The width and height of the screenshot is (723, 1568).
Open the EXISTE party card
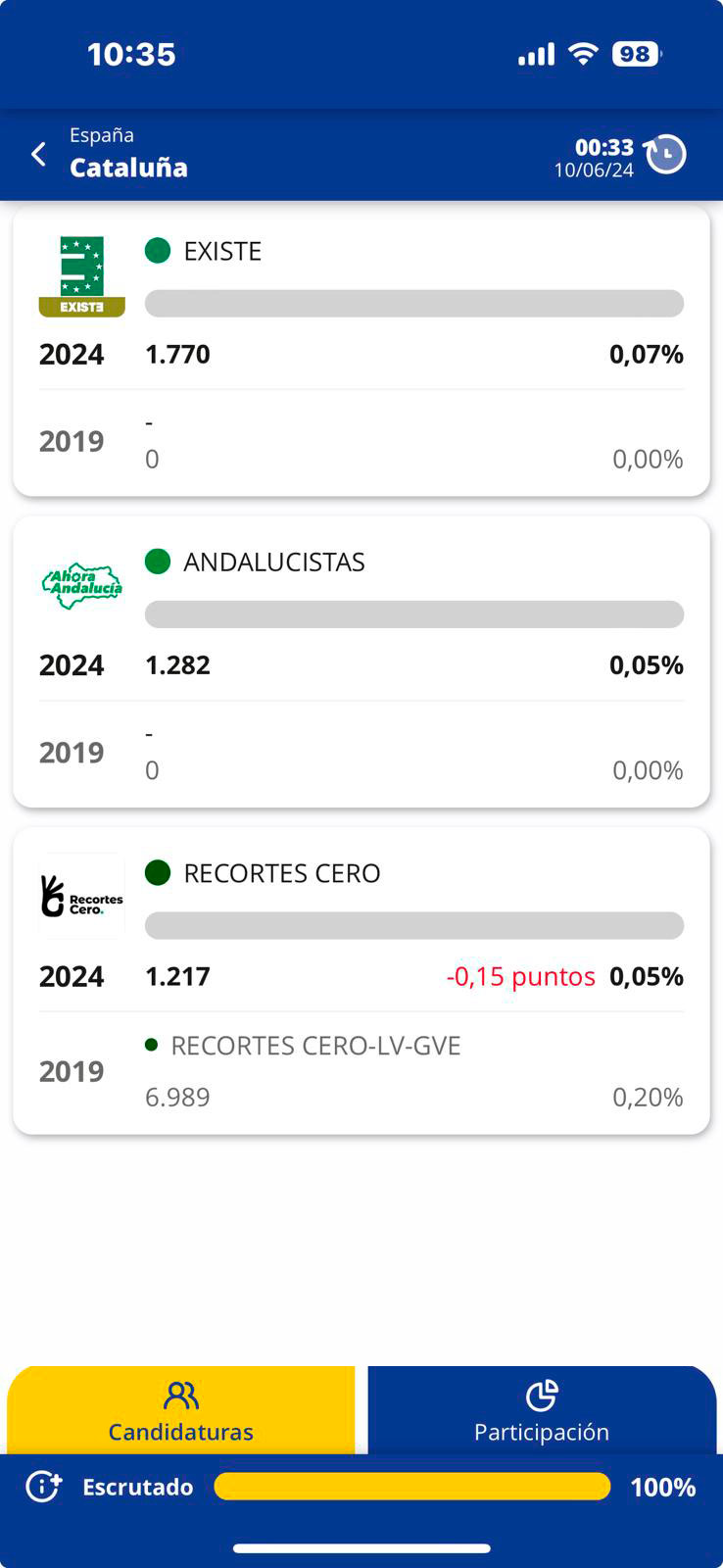point(361,351)
